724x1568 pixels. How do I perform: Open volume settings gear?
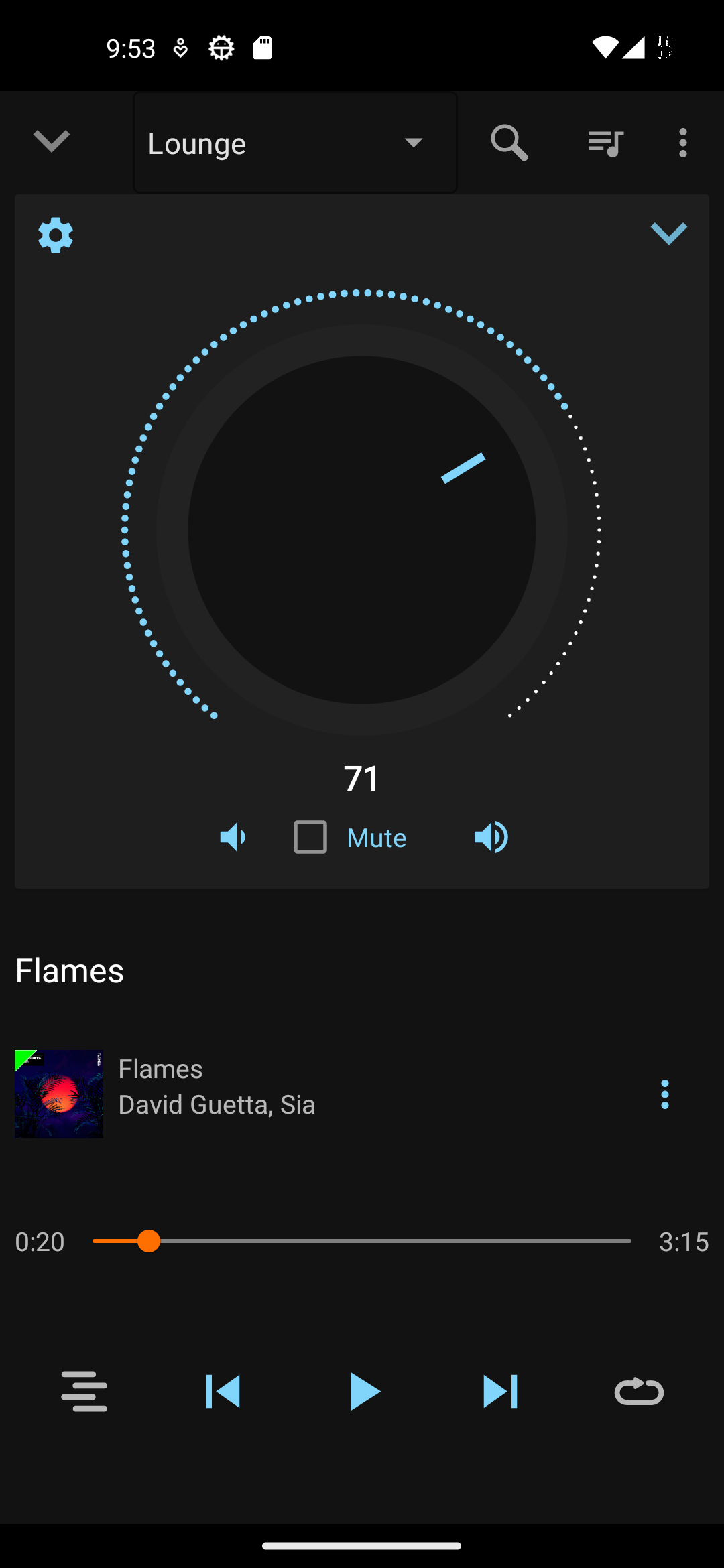(56, 235)
